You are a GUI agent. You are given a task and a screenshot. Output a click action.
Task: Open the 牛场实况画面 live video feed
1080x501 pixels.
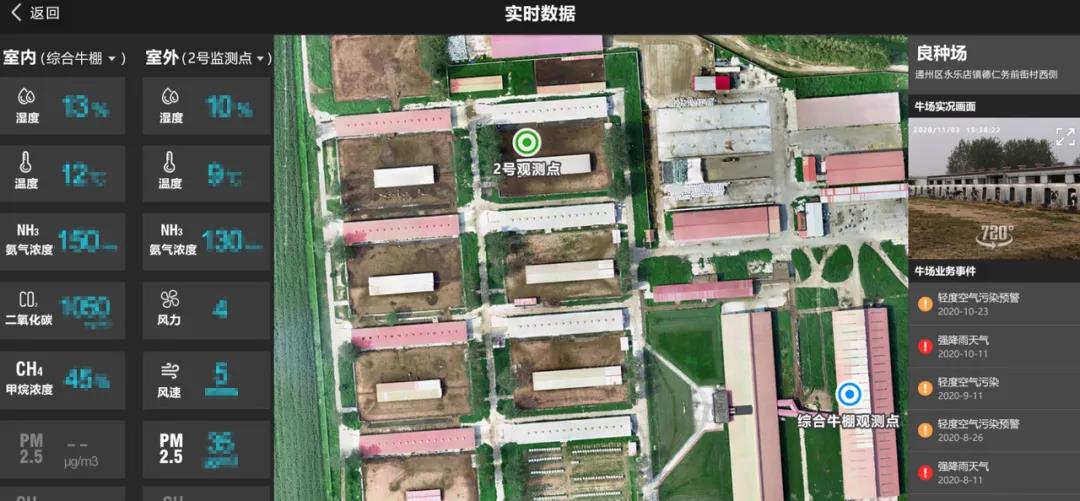click(x=990, y=185)
